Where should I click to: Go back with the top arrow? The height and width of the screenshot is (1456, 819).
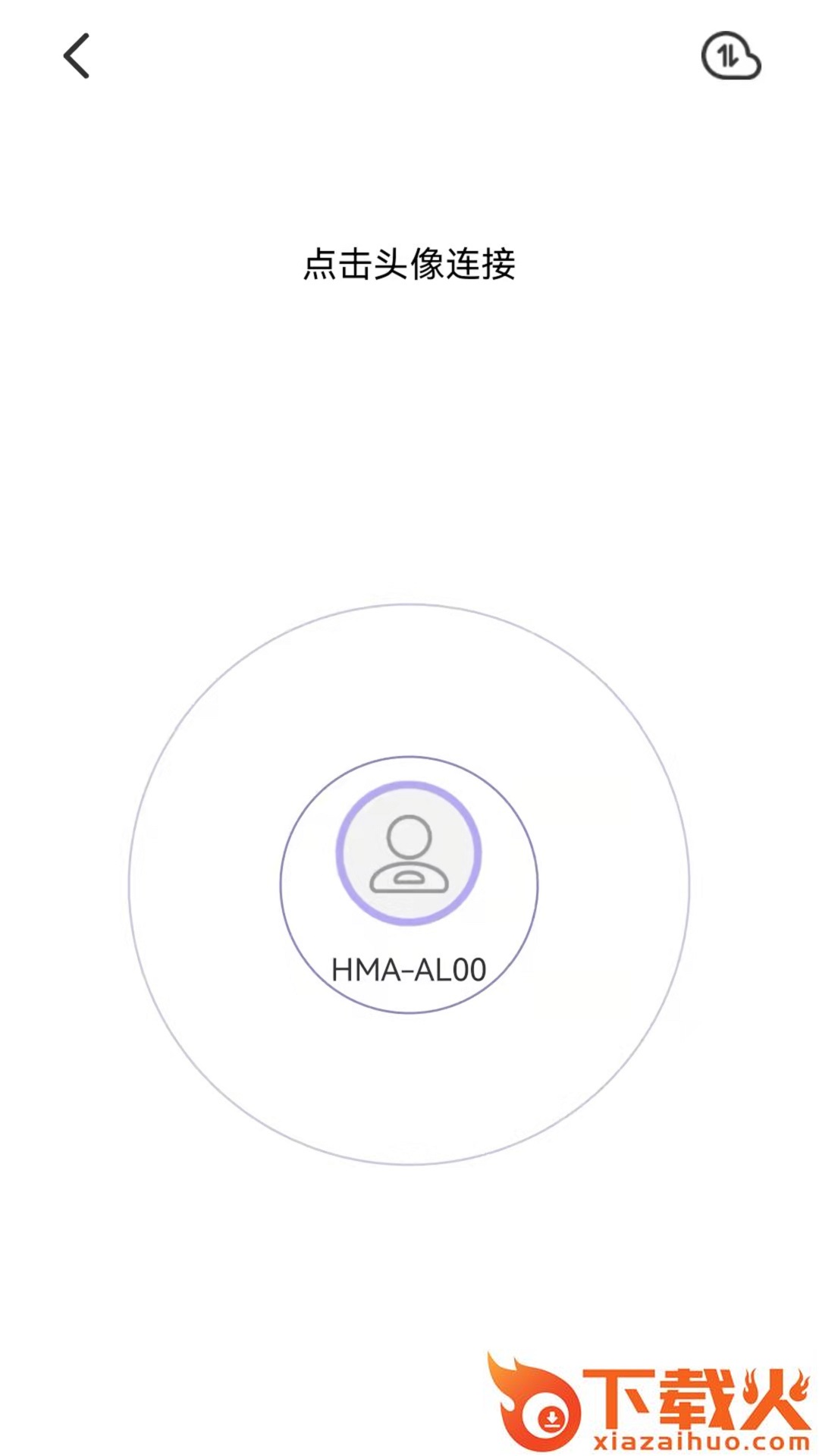tap(77, 55)
